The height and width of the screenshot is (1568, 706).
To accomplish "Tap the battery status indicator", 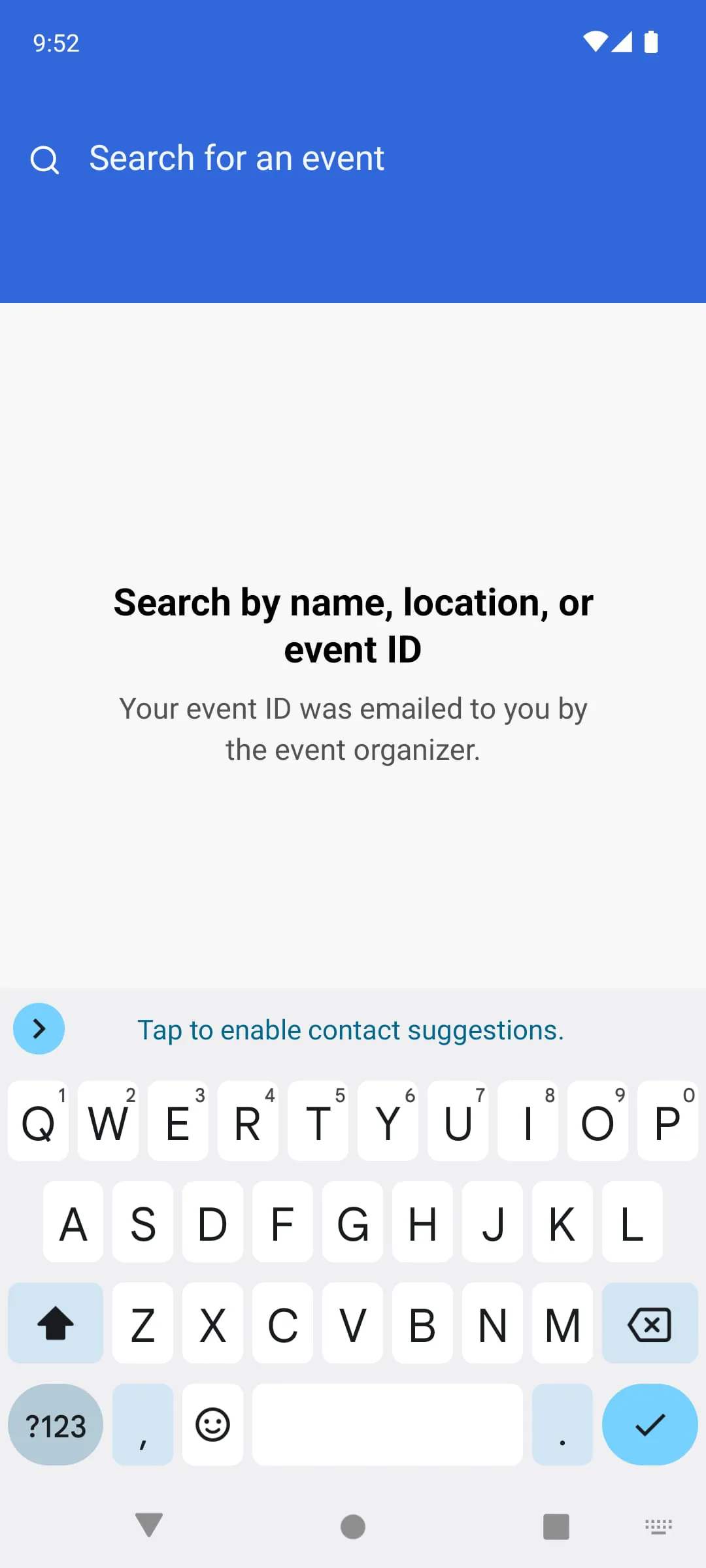I will [x=650, y=42].
